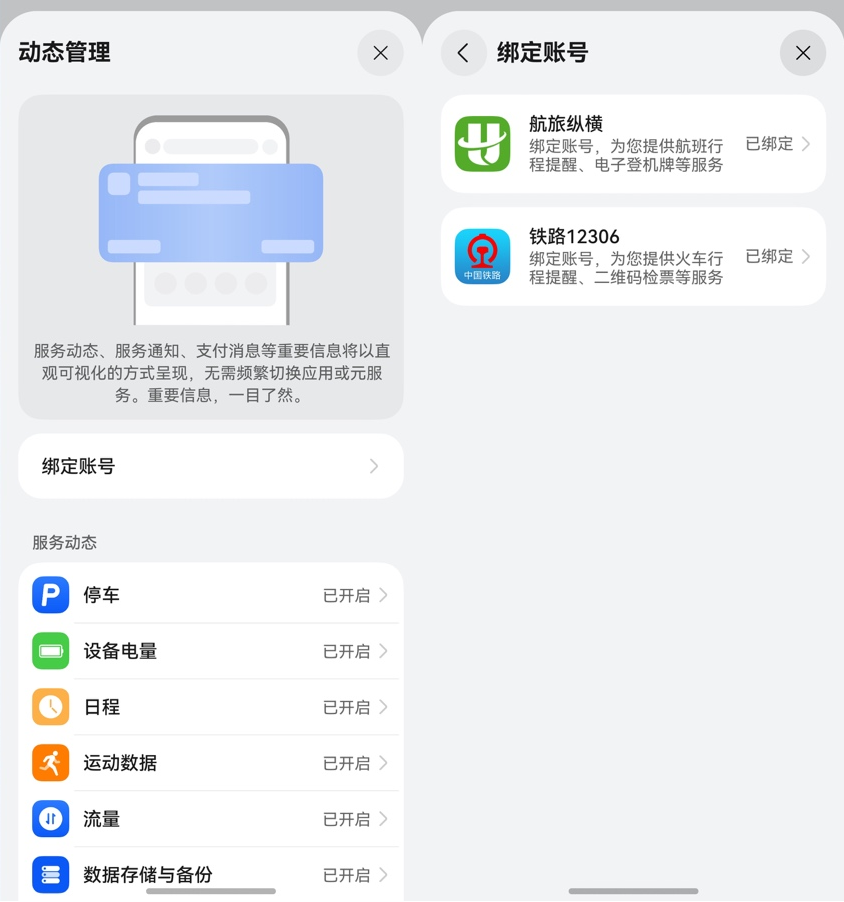The height and width of the screenshot is (902, 844).
Task: Open 绑定账号 settings row
Action: pos(211,466)
